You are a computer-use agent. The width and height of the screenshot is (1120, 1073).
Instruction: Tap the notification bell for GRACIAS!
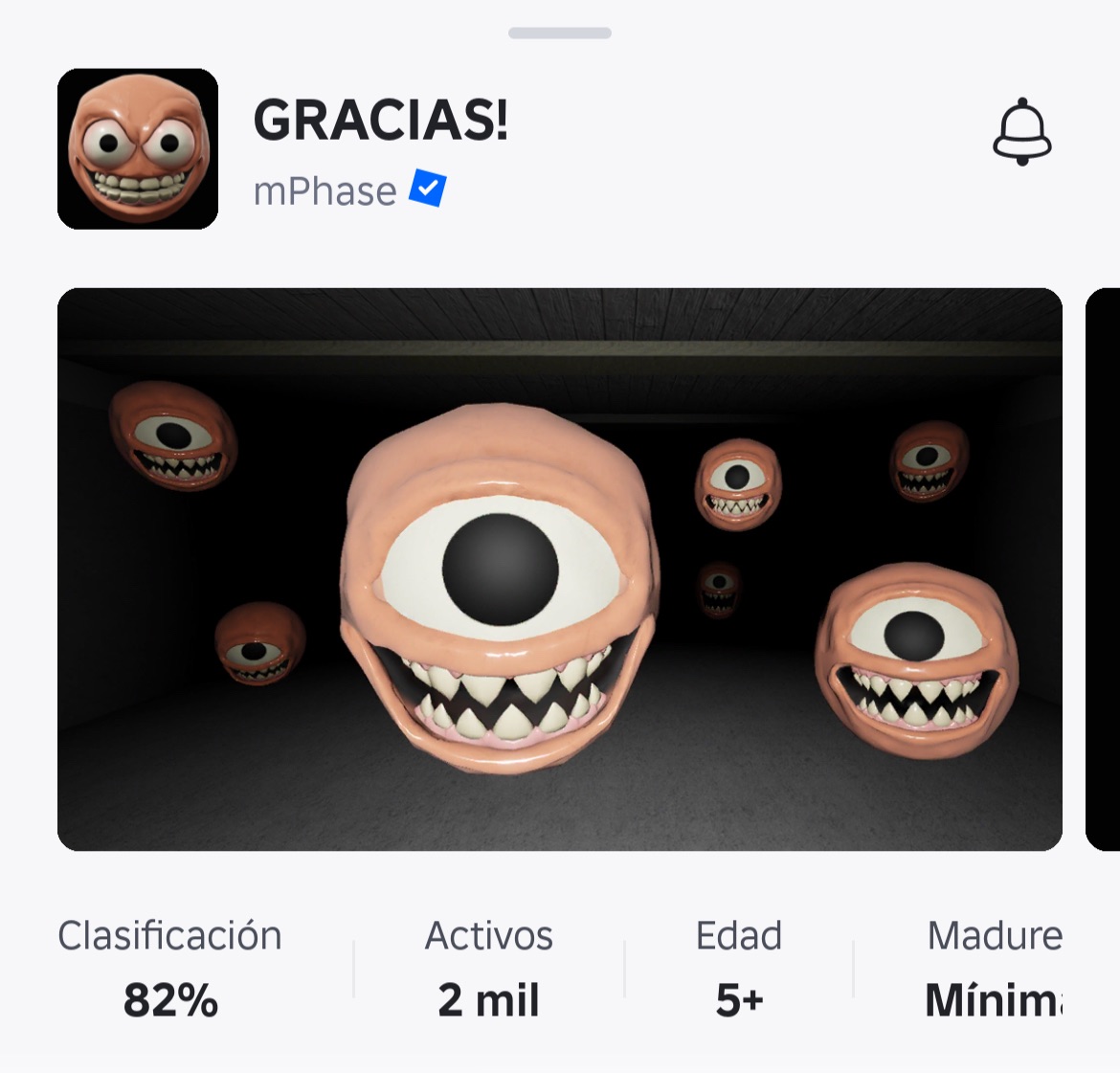click(x=1021, y=132)
